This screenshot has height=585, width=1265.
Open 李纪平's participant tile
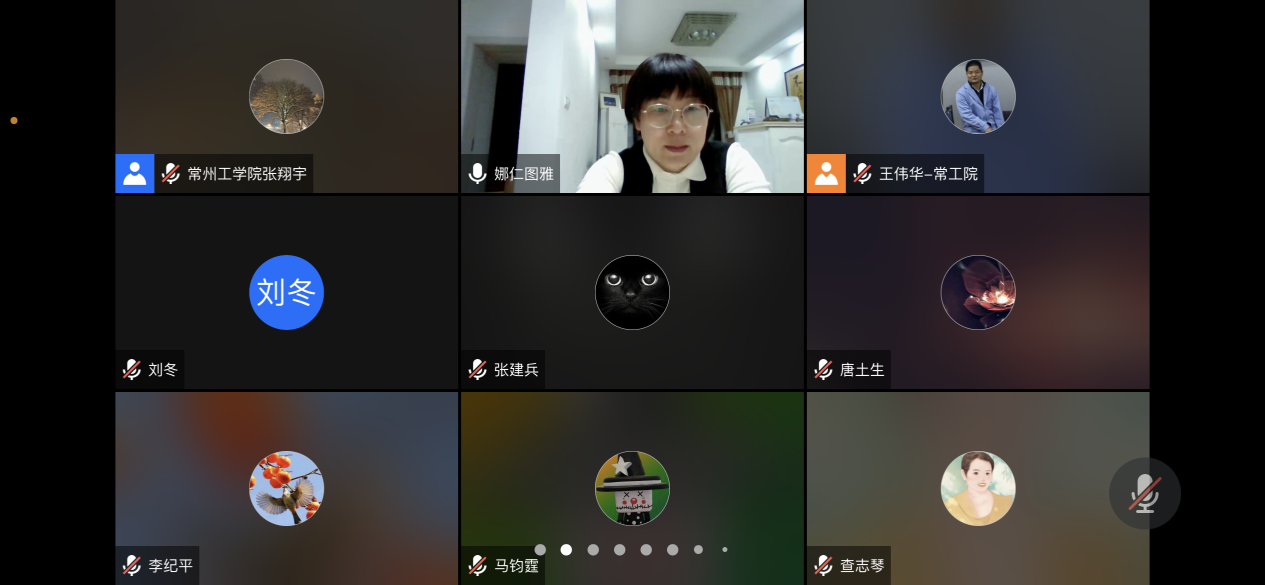coord(286,488)
